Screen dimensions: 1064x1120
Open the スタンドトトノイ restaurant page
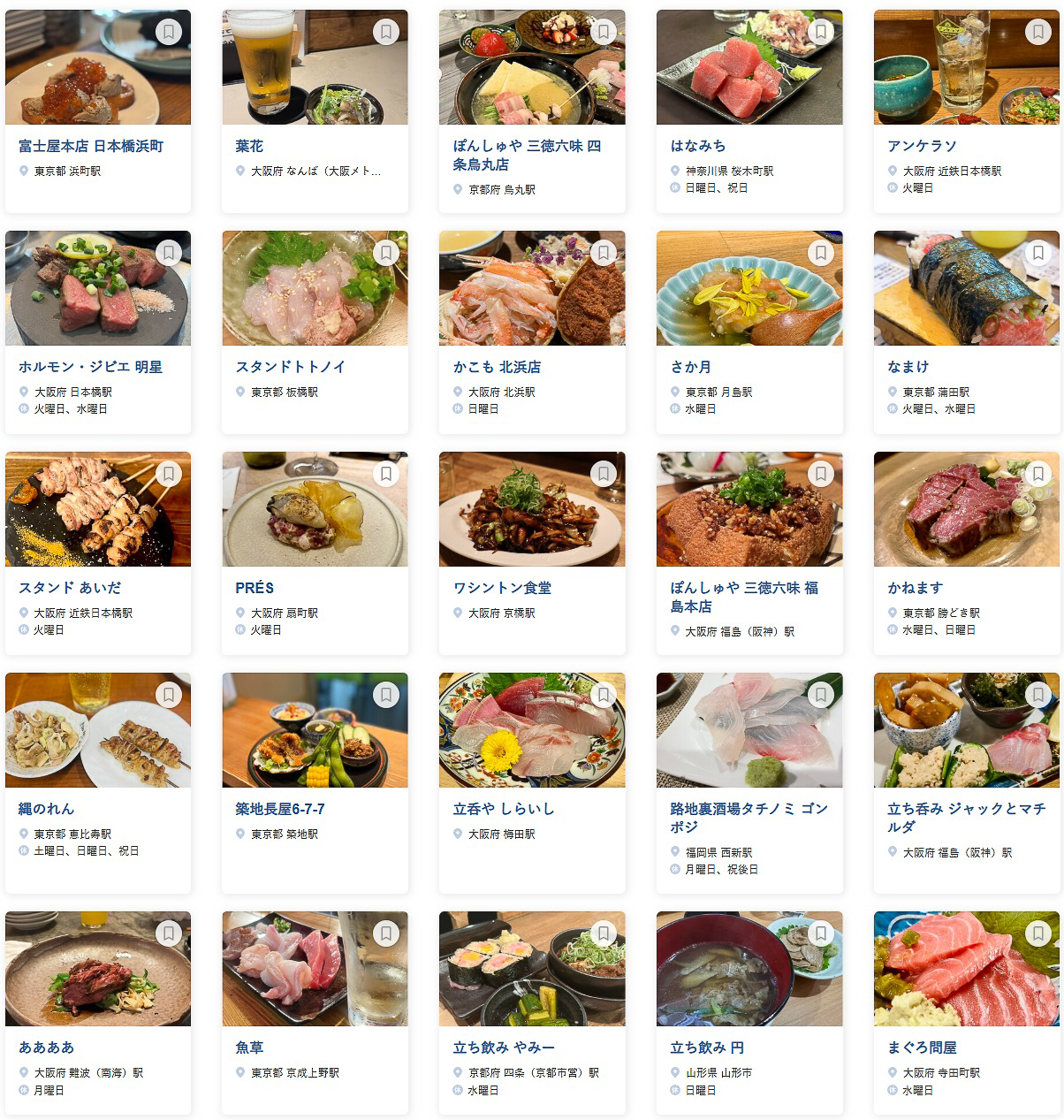291,367
